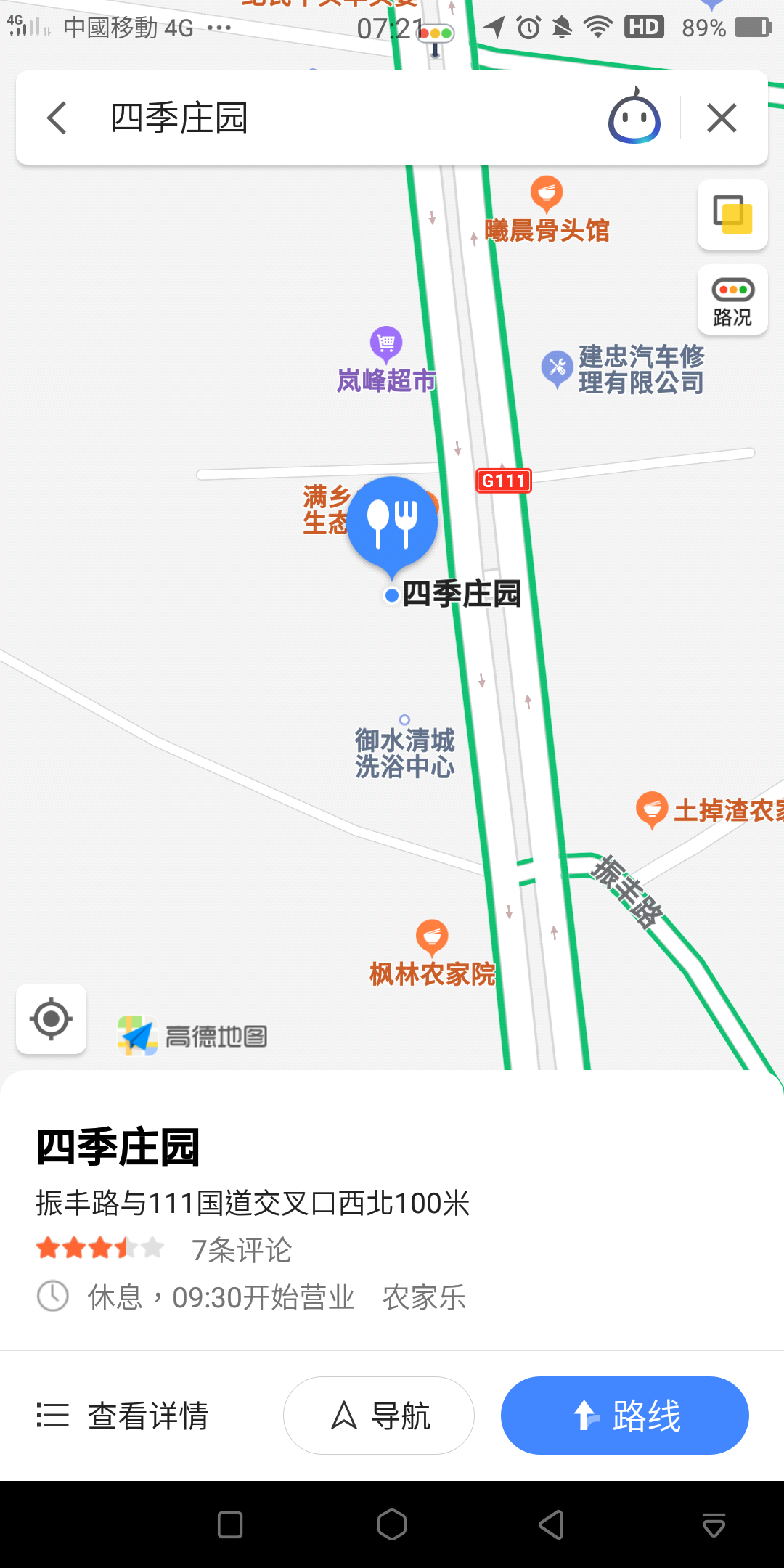Go to the system home screen
This screenshot has width=784, height=1568.
[x=392, y=1524]
